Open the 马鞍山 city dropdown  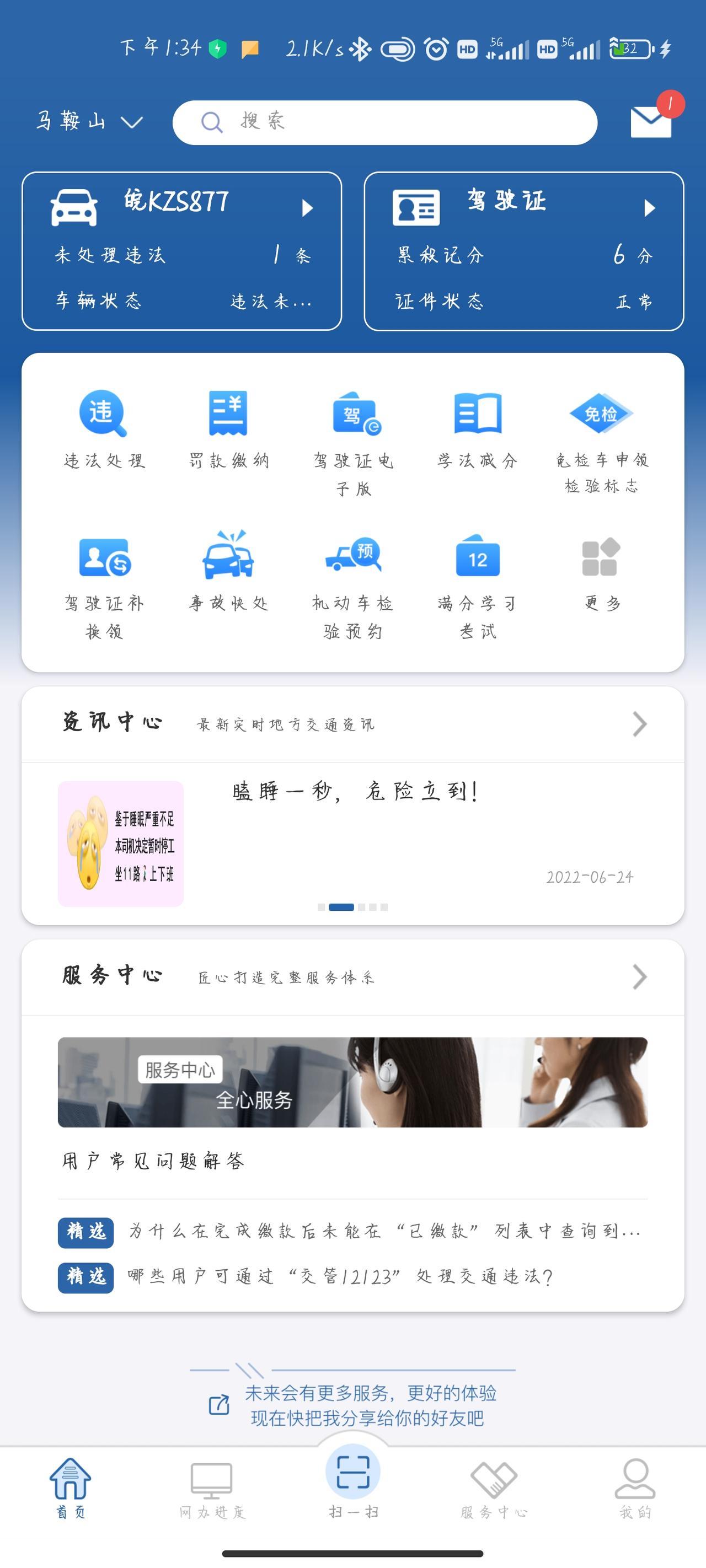click(x=89, y=122)
